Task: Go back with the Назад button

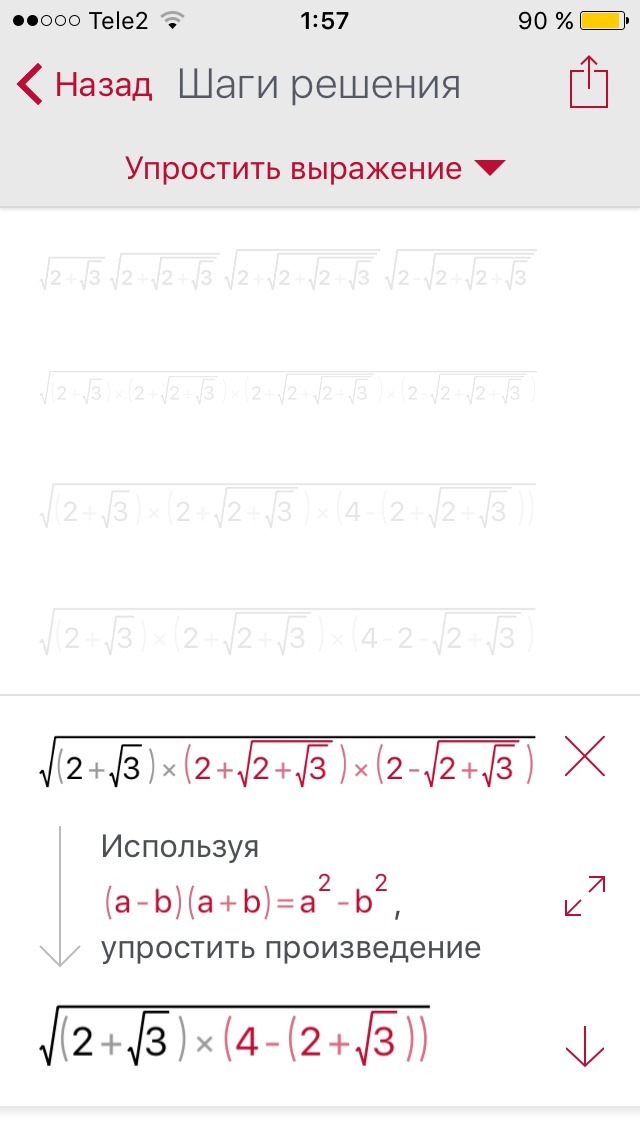Action: tap(84, 85)
